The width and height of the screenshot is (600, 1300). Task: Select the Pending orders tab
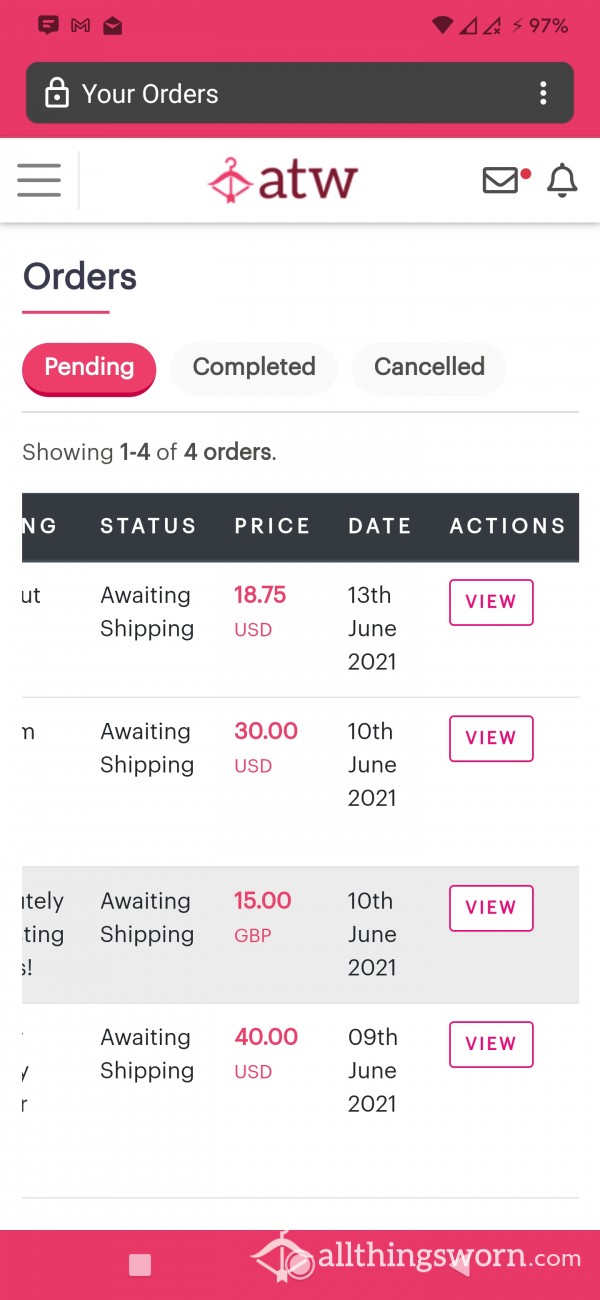(89, 367)
